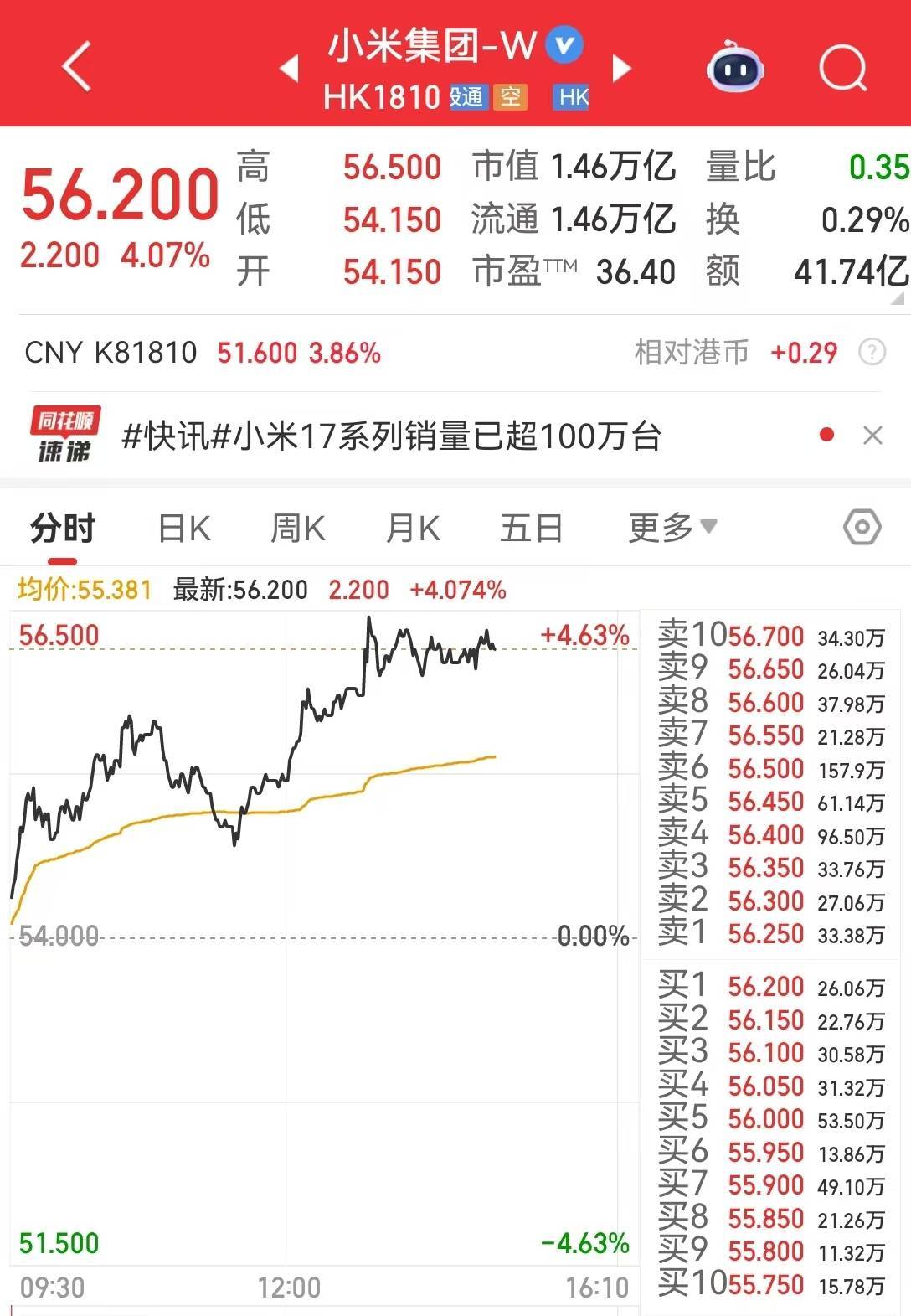Switch to the 日K chart tab
Image resolution: width=911 pixels, height=1316 pixels.
tap(183, 529)
